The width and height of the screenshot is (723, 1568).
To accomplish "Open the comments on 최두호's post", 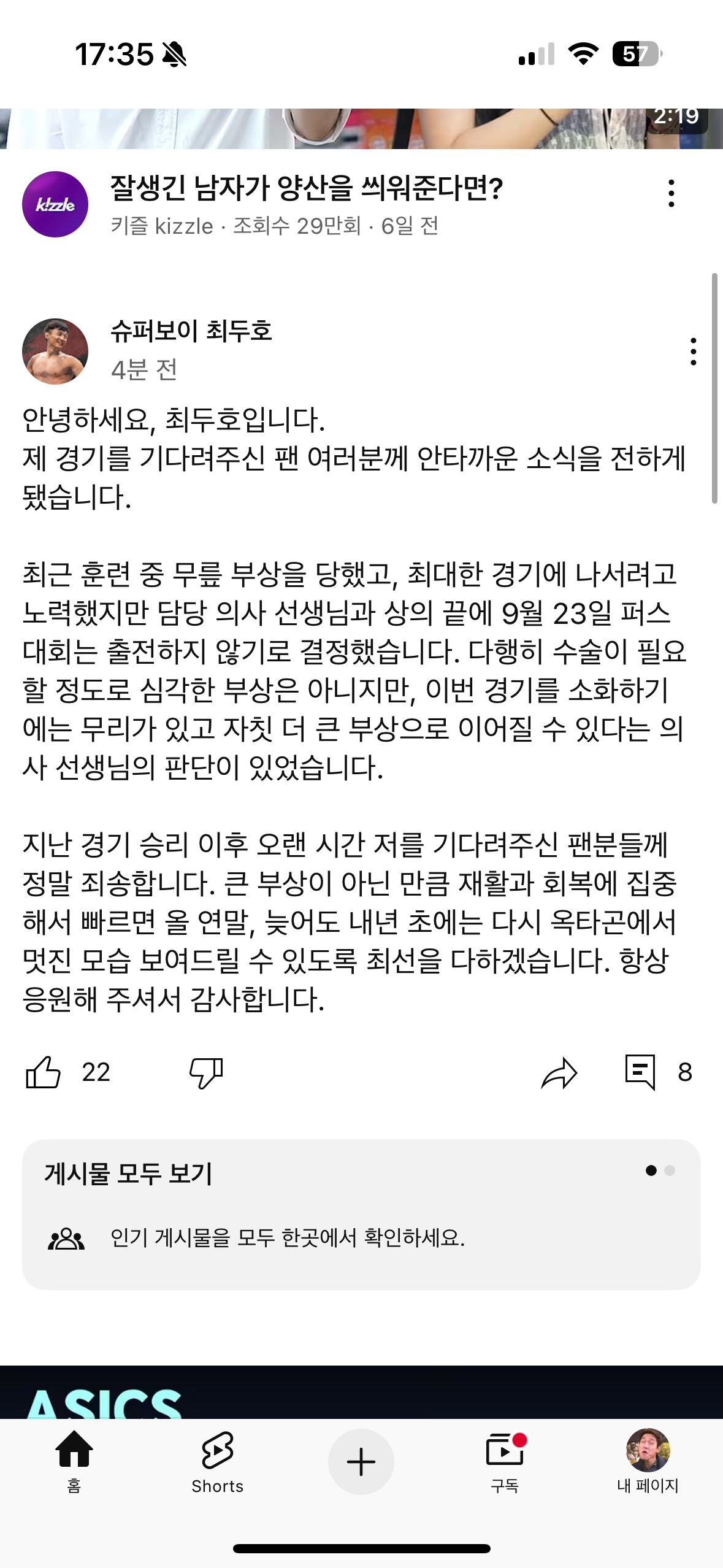I will [641, 1072].
